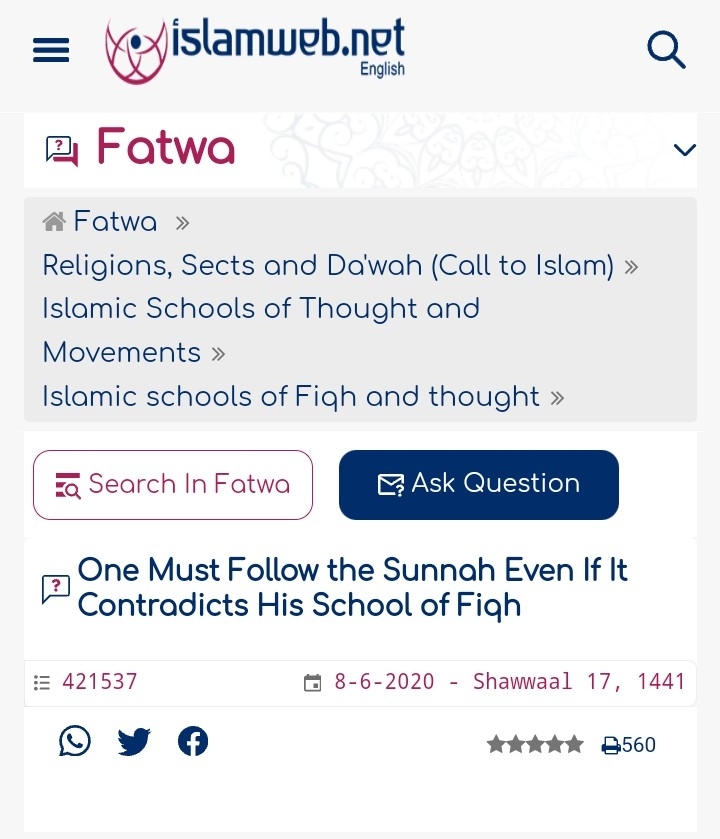
Task: Share this fatwa on Twitter
Action: click(134, 741)
